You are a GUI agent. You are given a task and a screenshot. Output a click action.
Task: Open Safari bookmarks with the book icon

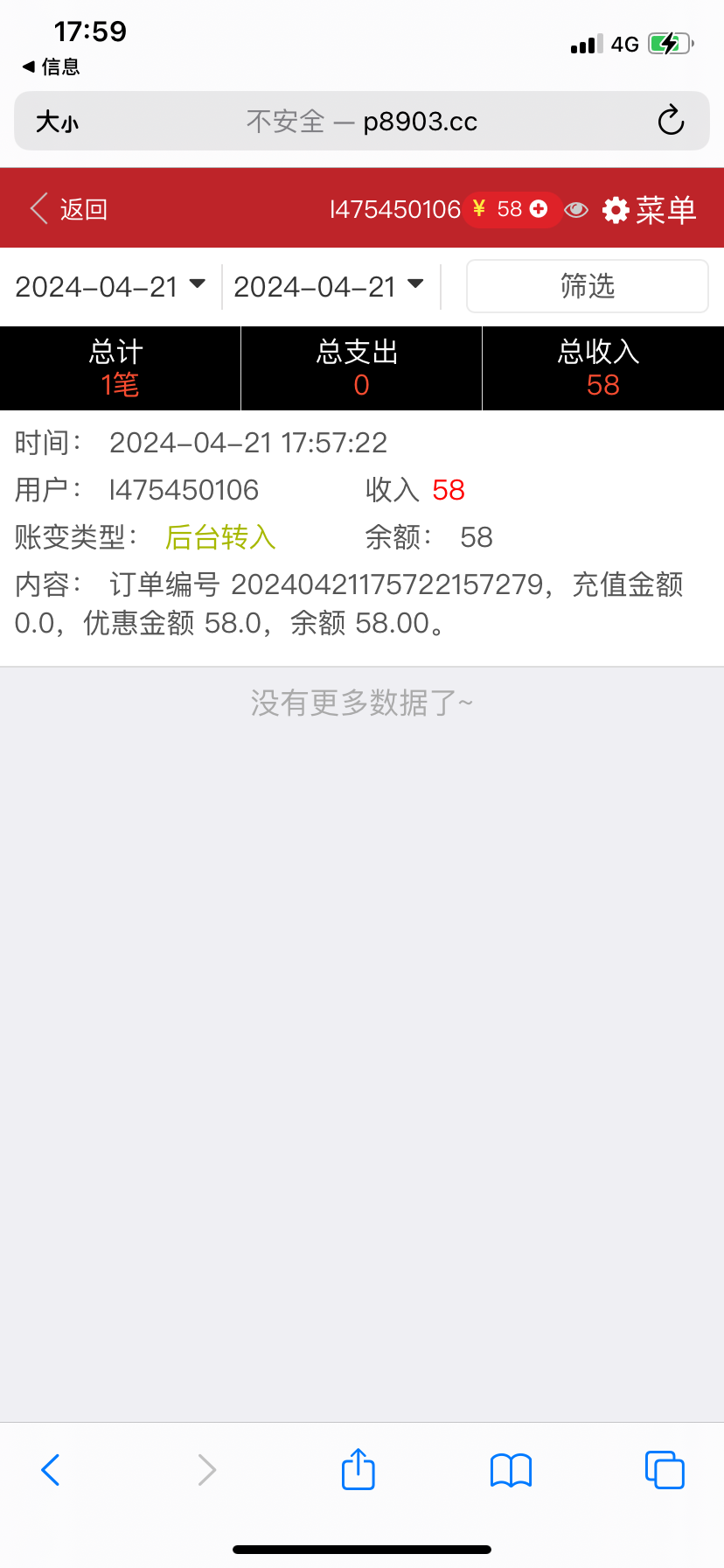pos(511,1470)
